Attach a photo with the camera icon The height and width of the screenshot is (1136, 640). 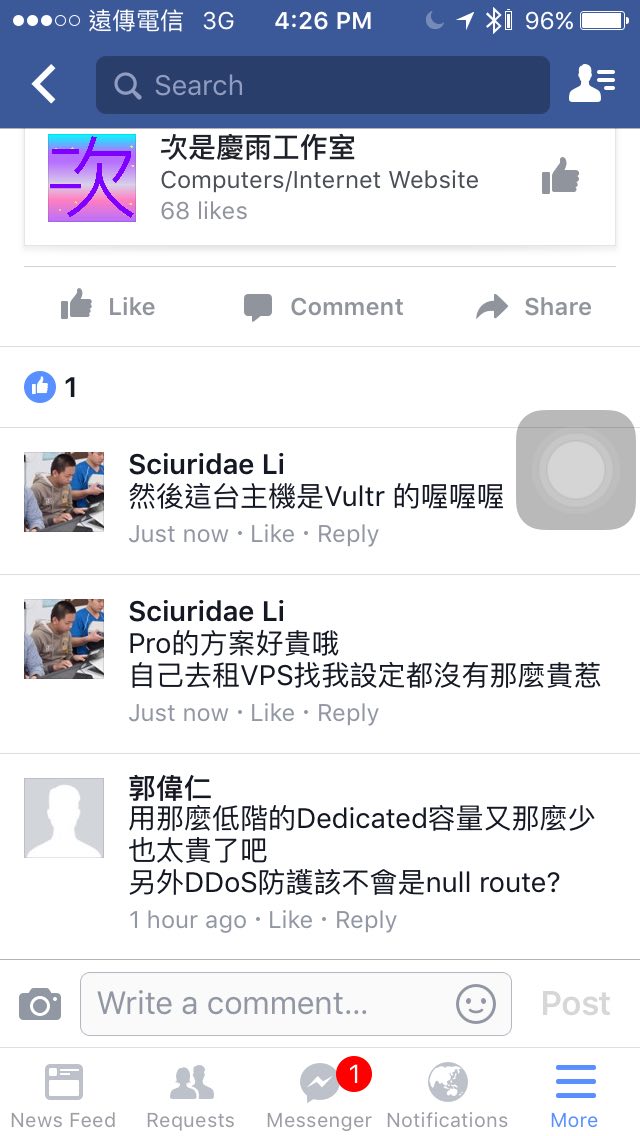point(40,1003)
